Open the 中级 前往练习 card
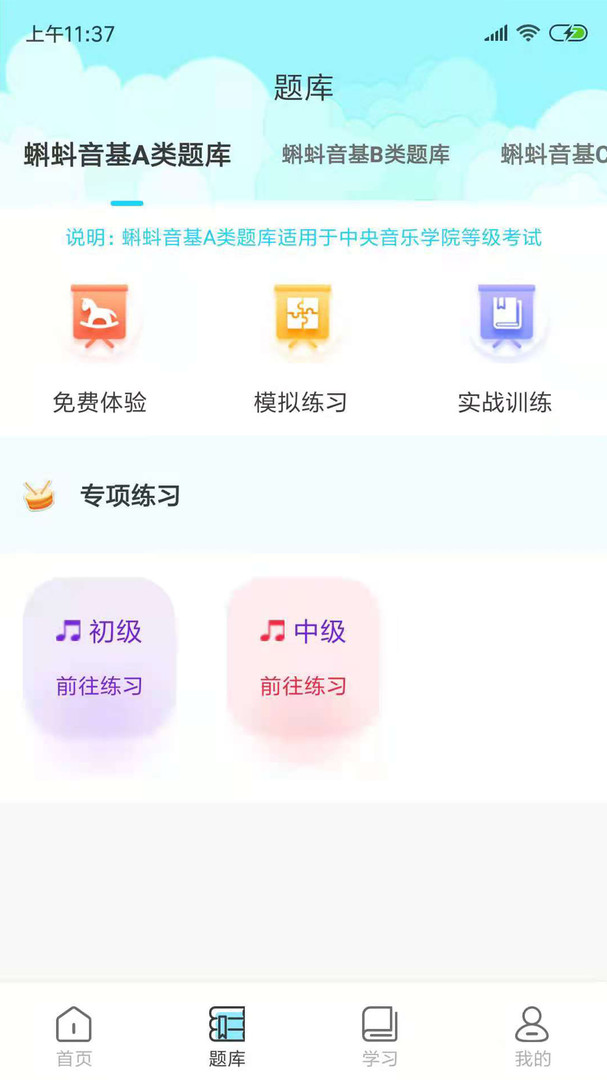This screenshot has height=1080, width=607. tap(303, 656)
